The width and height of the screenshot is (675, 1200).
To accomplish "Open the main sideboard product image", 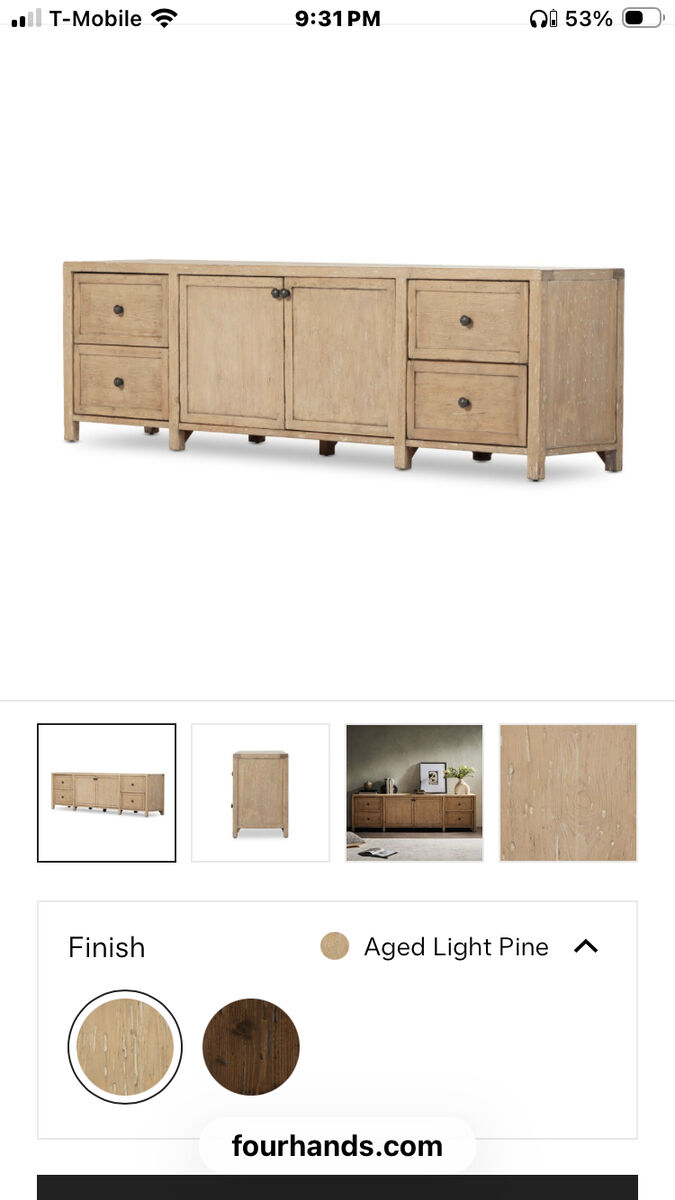I will tap(342, 370).
